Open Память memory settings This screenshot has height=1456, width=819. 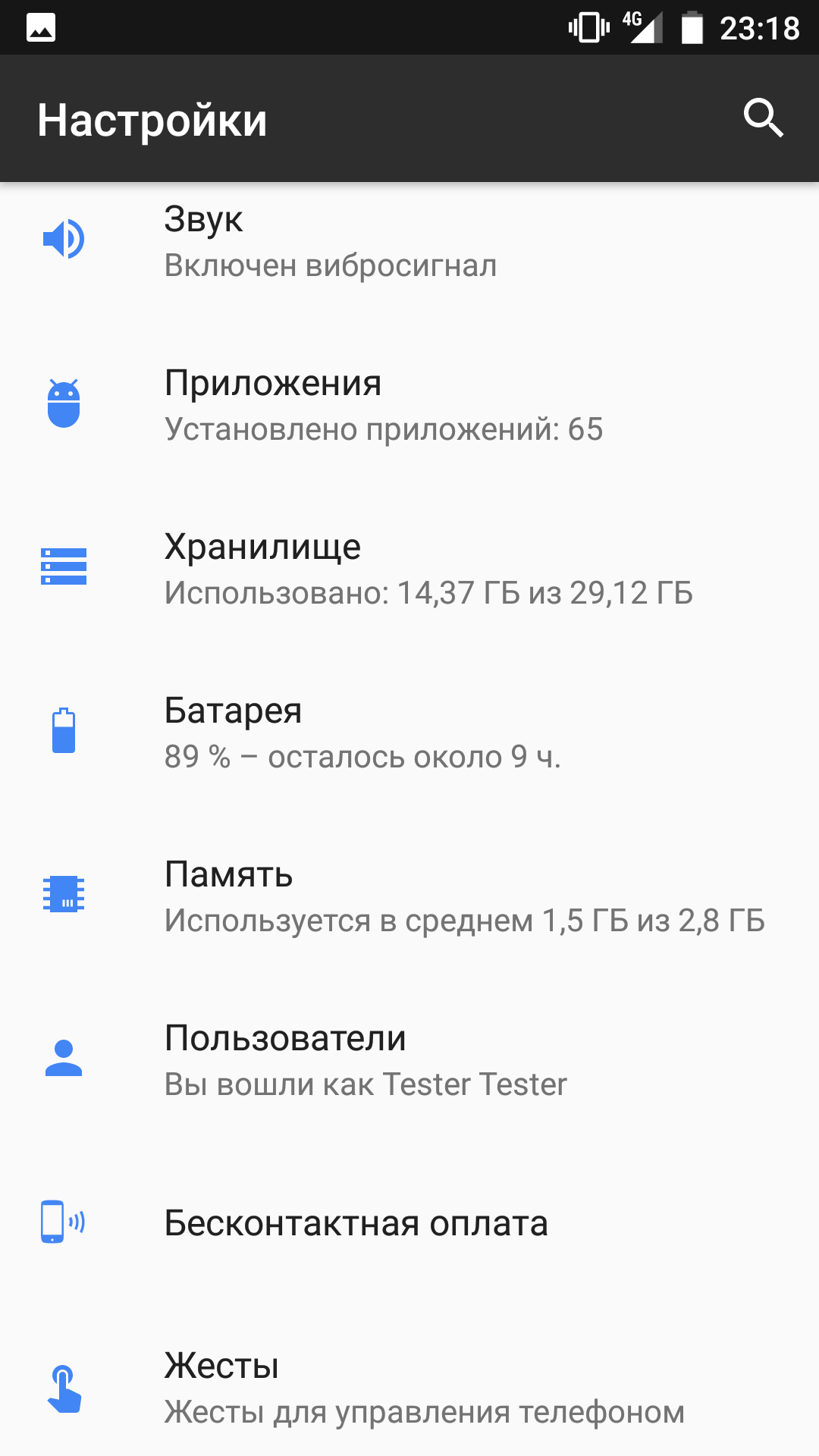(x=409, y=896)
